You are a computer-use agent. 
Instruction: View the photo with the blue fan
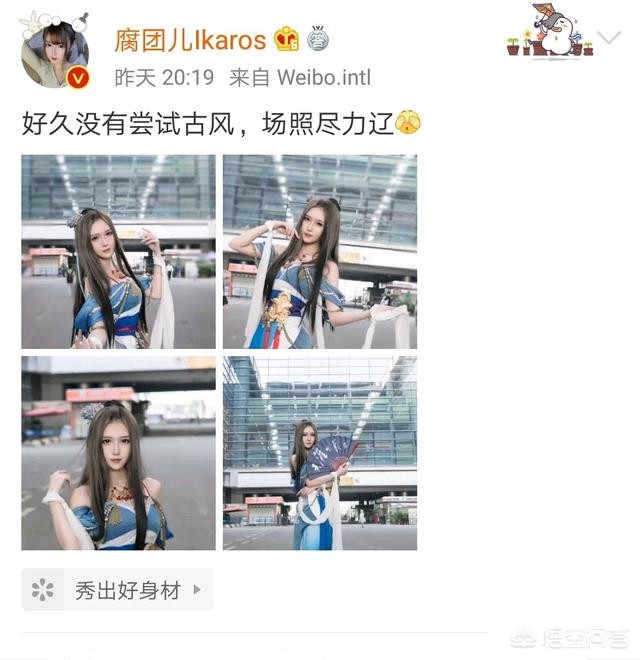tap(320, 453)
